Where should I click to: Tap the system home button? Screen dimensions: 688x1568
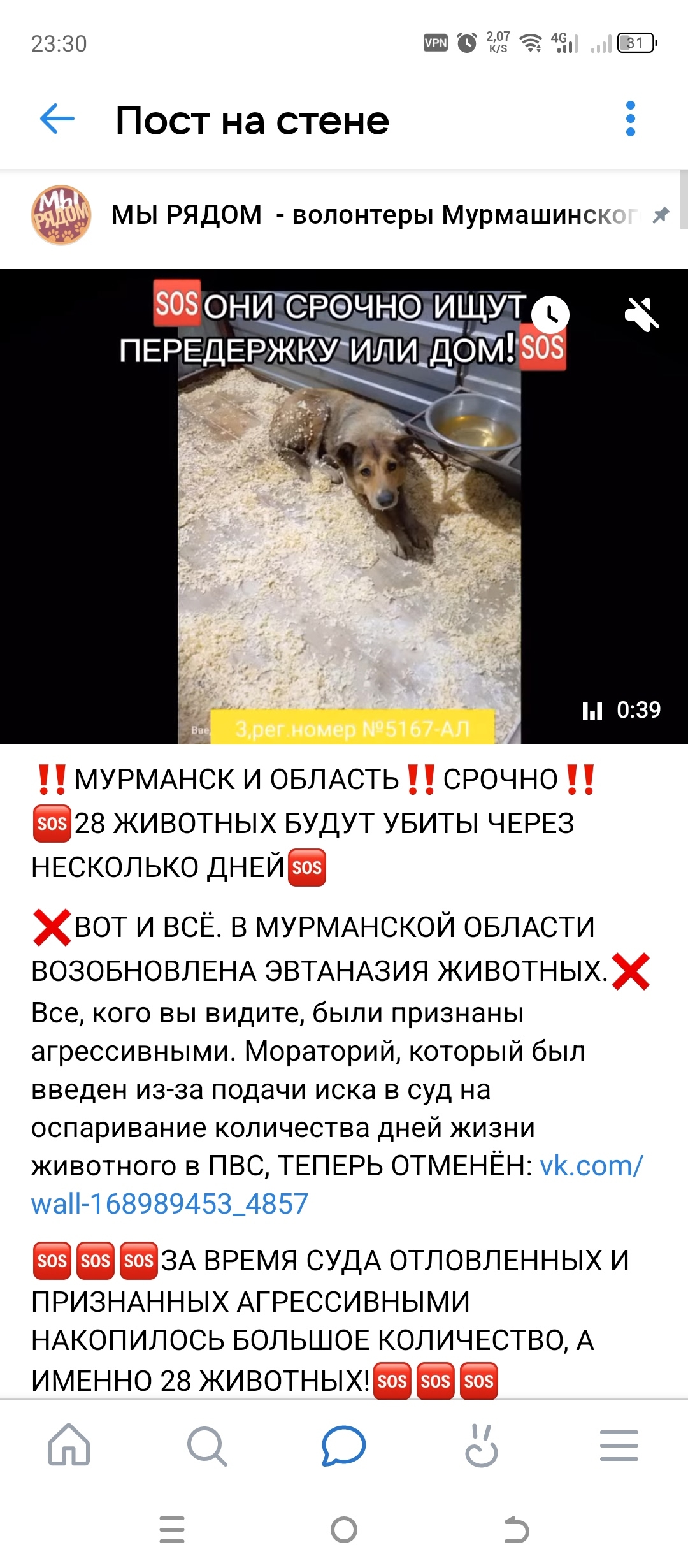344,1529
